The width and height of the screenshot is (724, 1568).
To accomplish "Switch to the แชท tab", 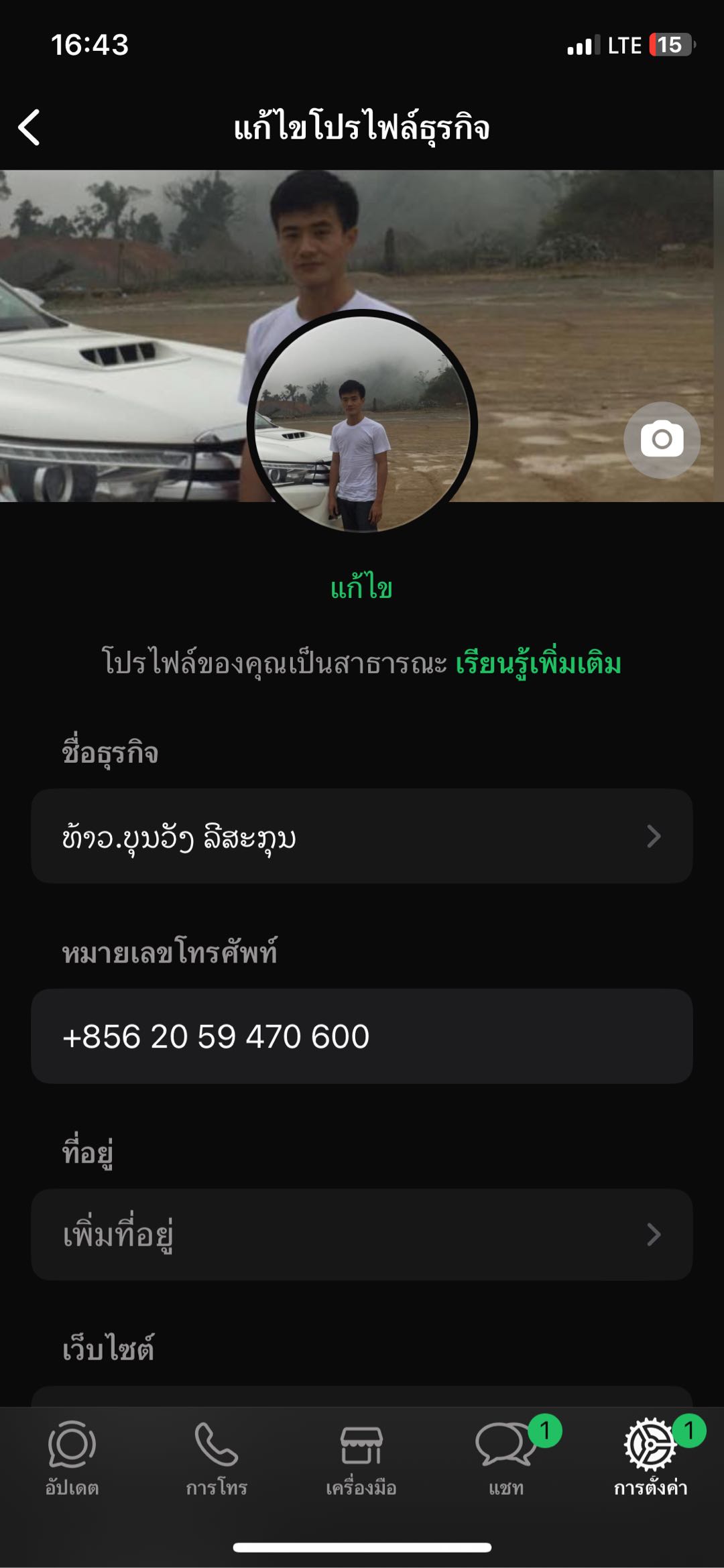I will click(506, 1459).
